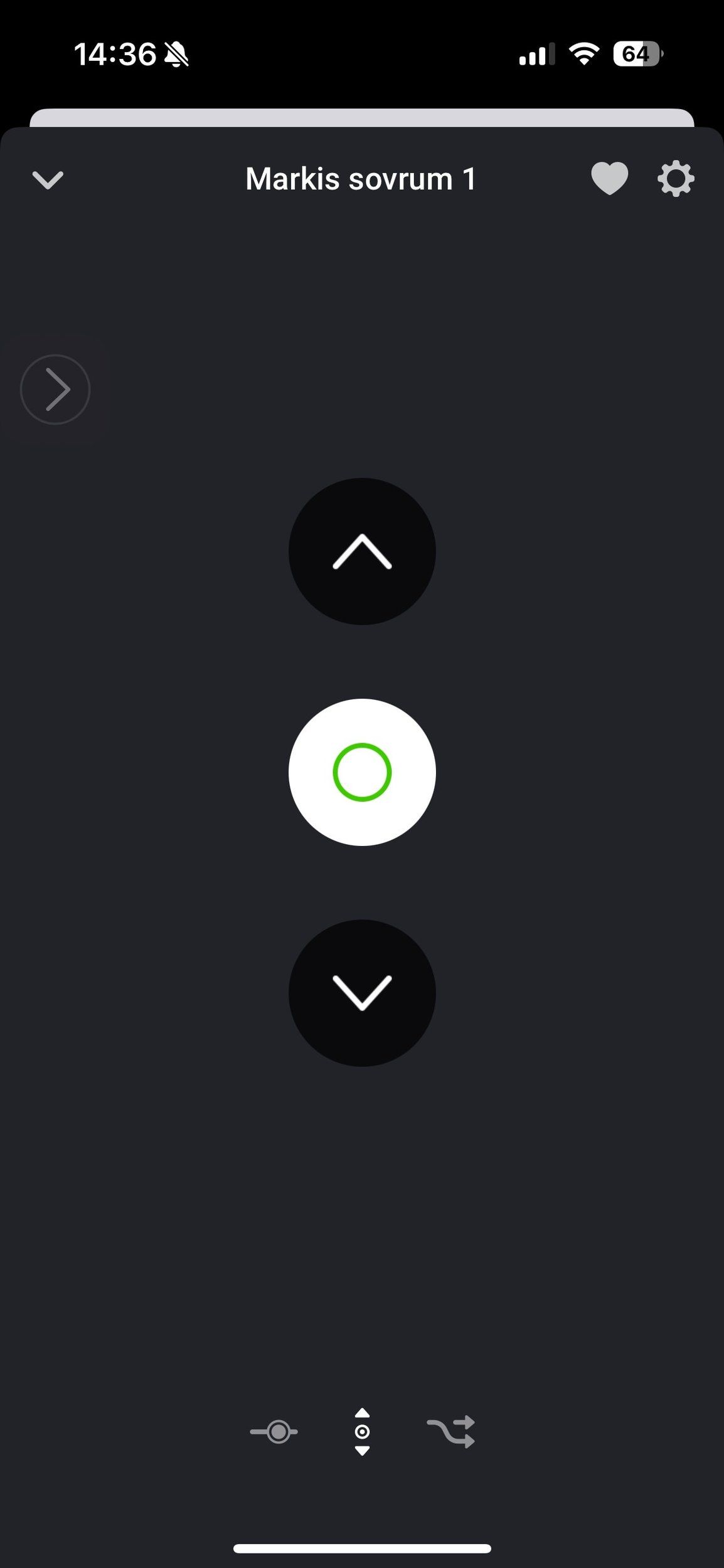
Task: Open the side panel arrow
Action: click(55, 389)
